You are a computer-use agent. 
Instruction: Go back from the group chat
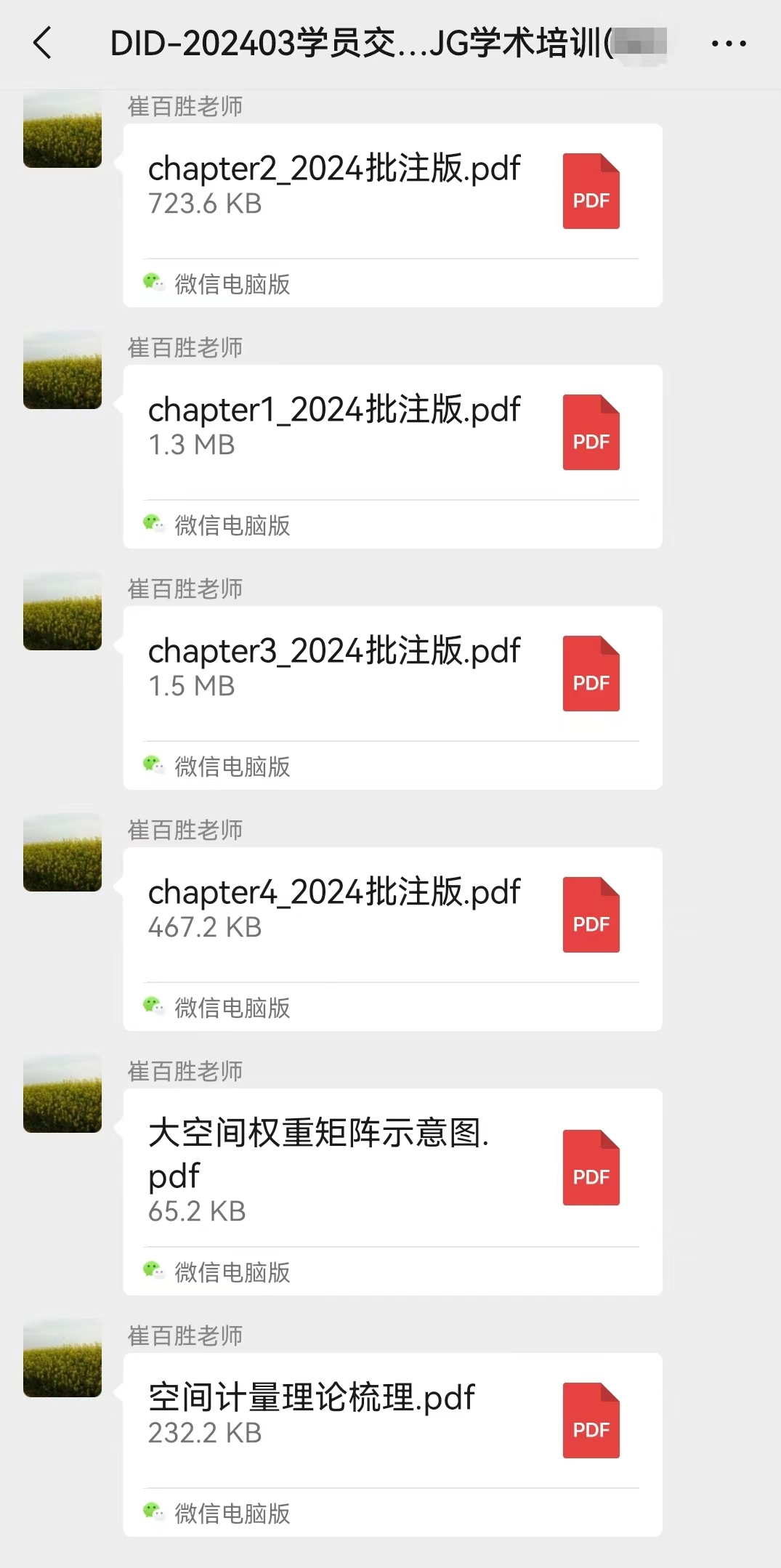44,43
